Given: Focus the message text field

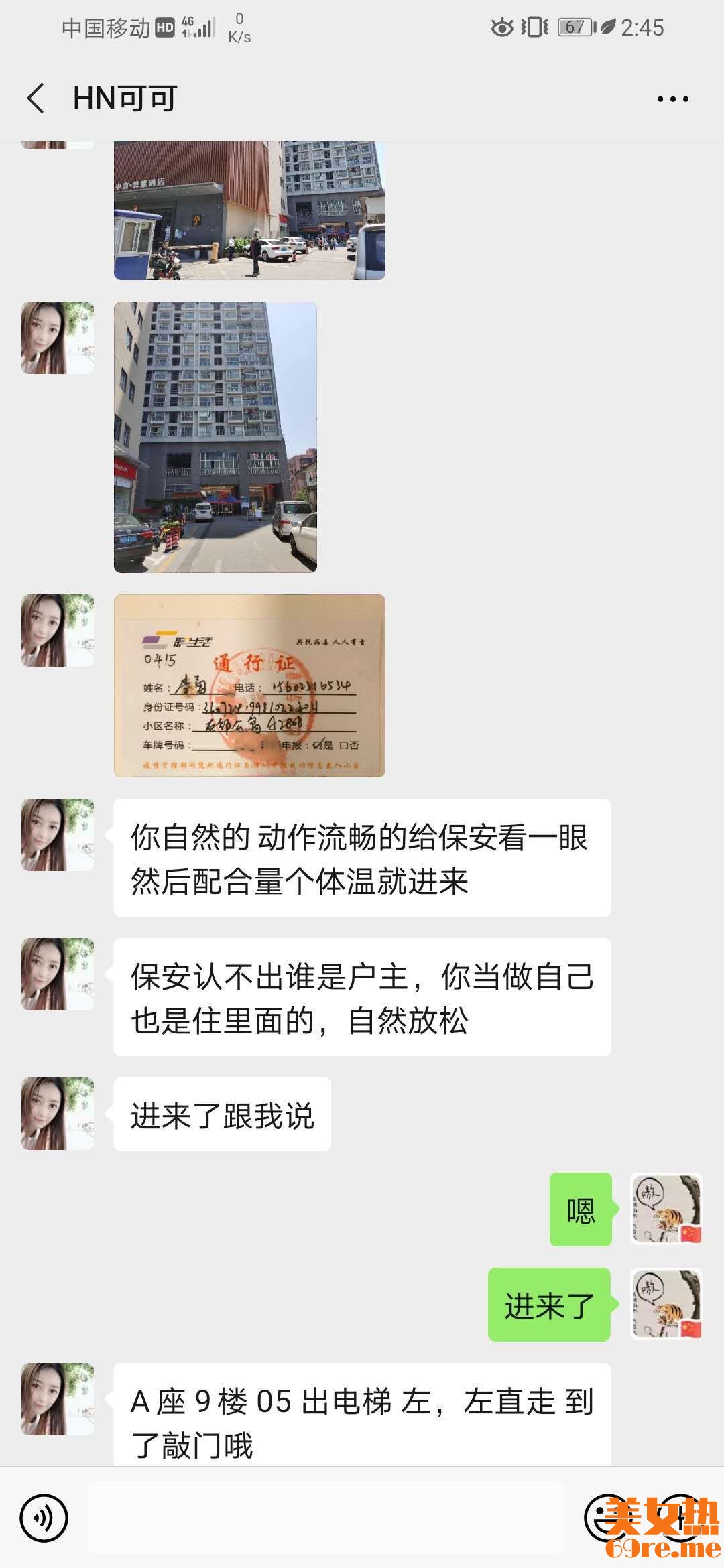Looking at the screenshot, I should click(x=326, y=1518).
